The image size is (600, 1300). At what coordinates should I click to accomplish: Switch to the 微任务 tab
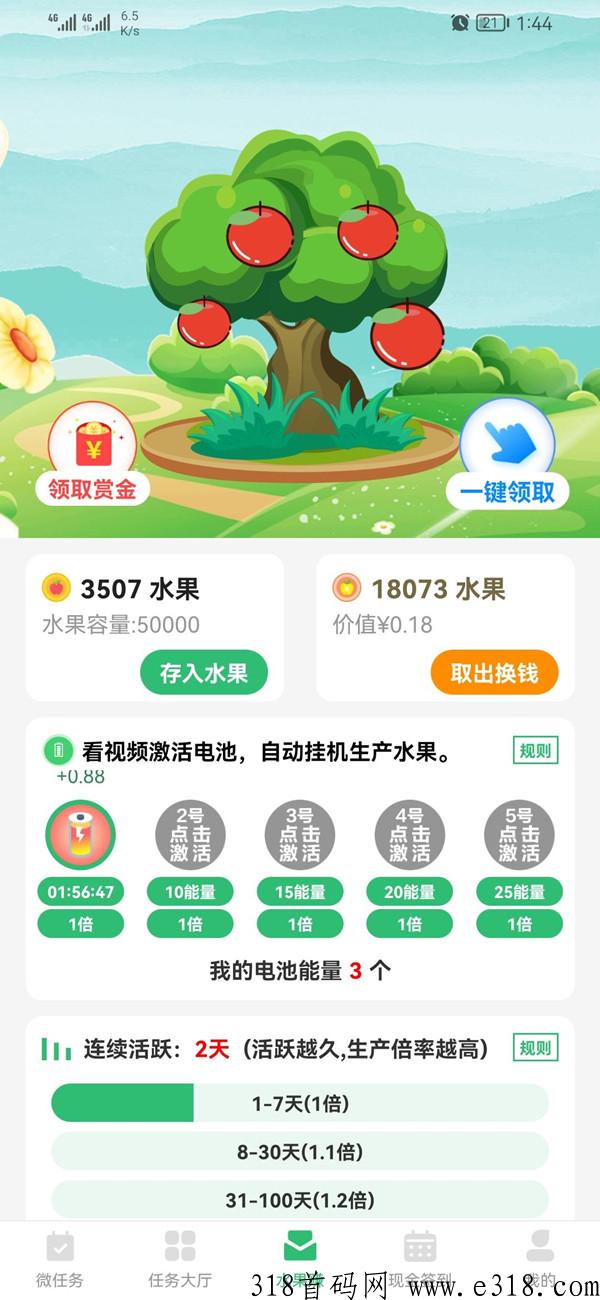[x=60, y=1258]
